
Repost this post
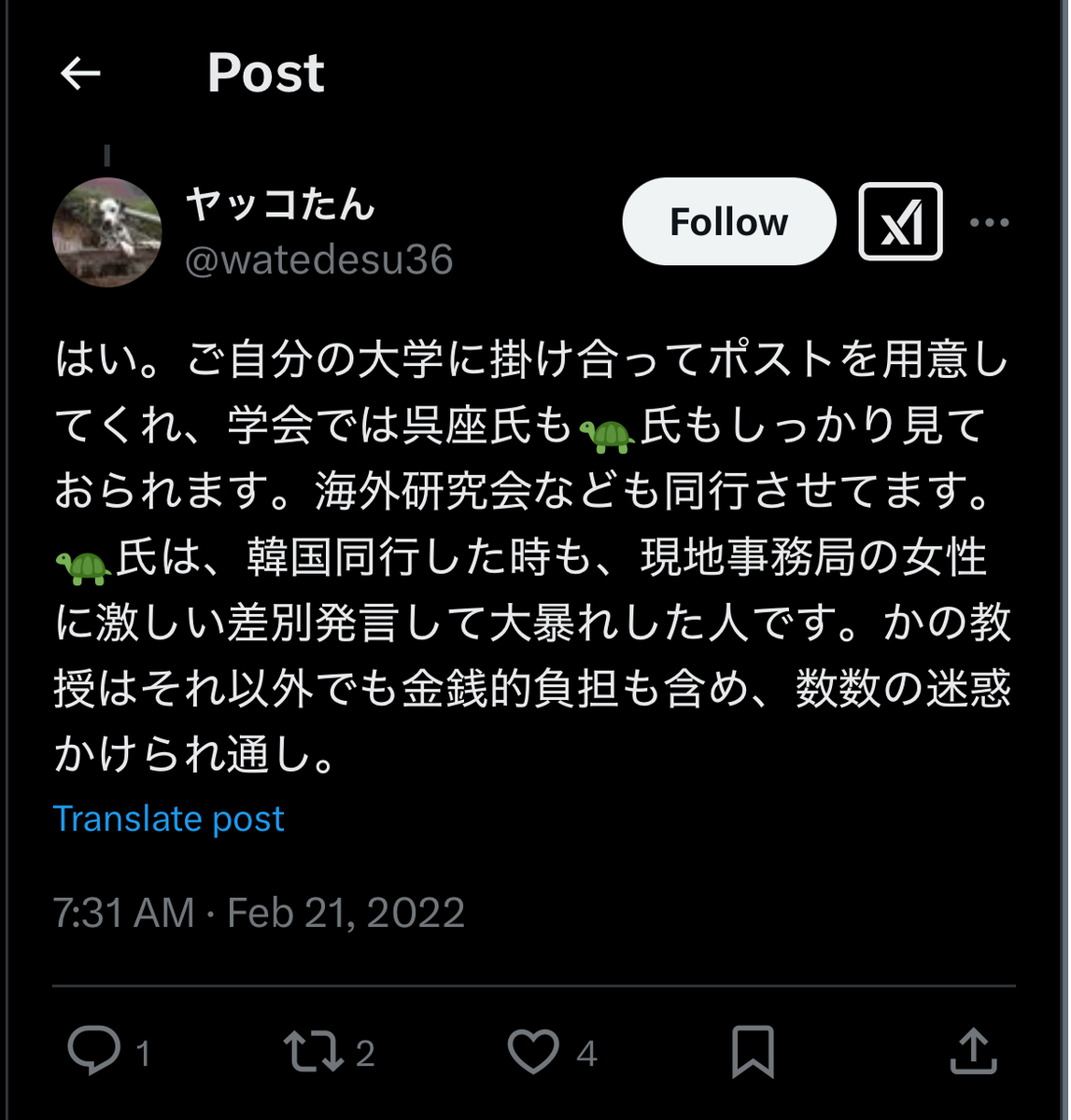pyautogui.click(x=314, y=1051)
